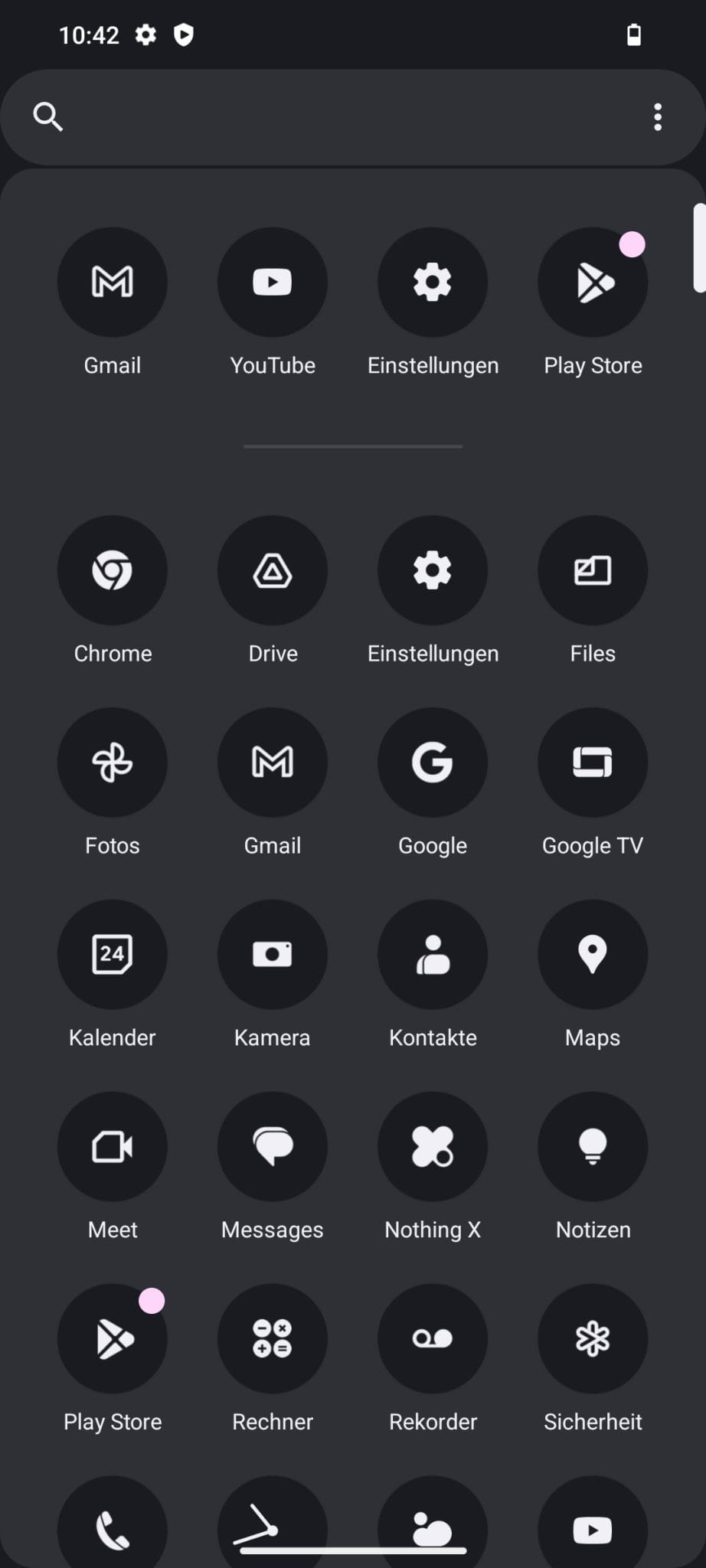Open the Nothing X app
This screenshot has height=1568, width=706.
(x=433, y=1146)
